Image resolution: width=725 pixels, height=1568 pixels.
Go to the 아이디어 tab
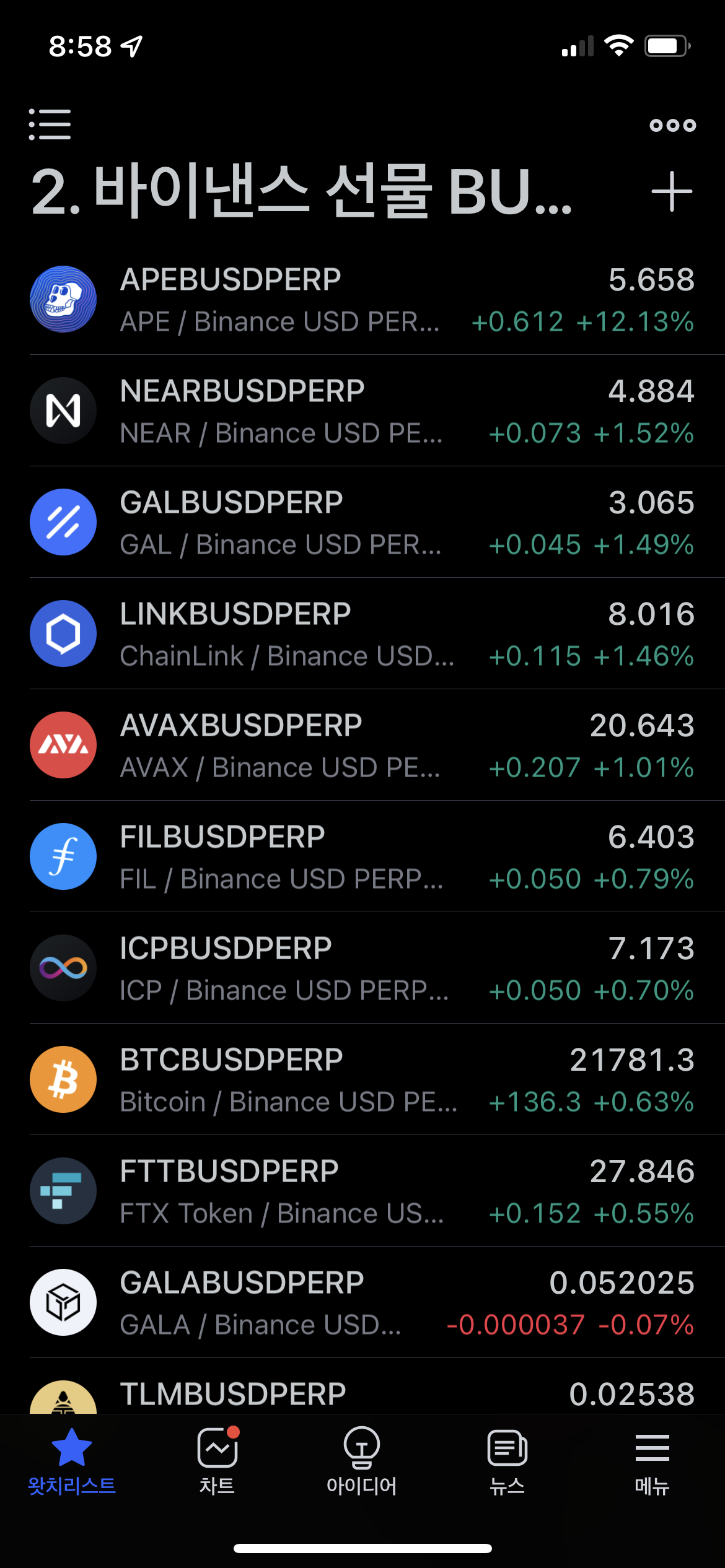(x=362, y=1461)
